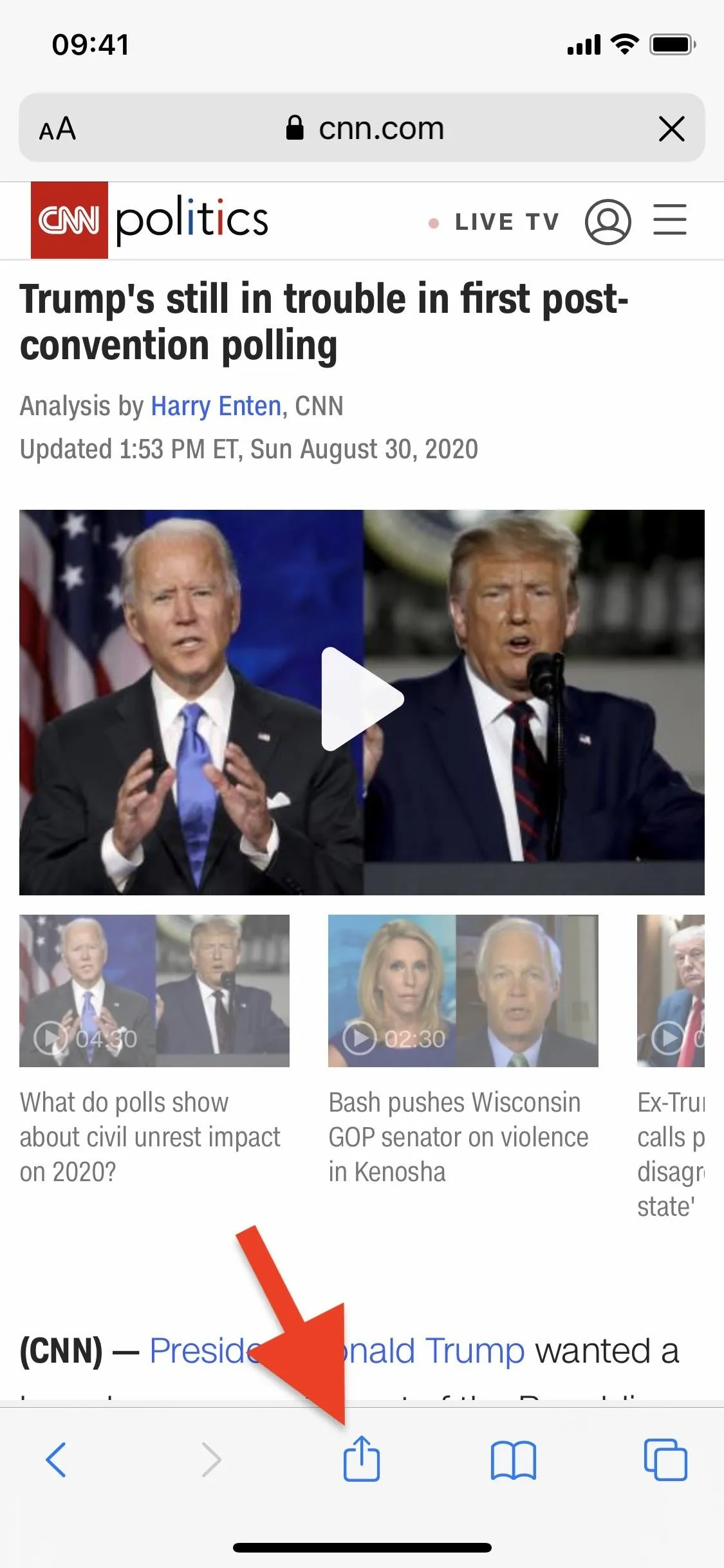Open the civil unrest polls video
724x1568 pixels.
pyautogui.click(x=154, y=1050)
